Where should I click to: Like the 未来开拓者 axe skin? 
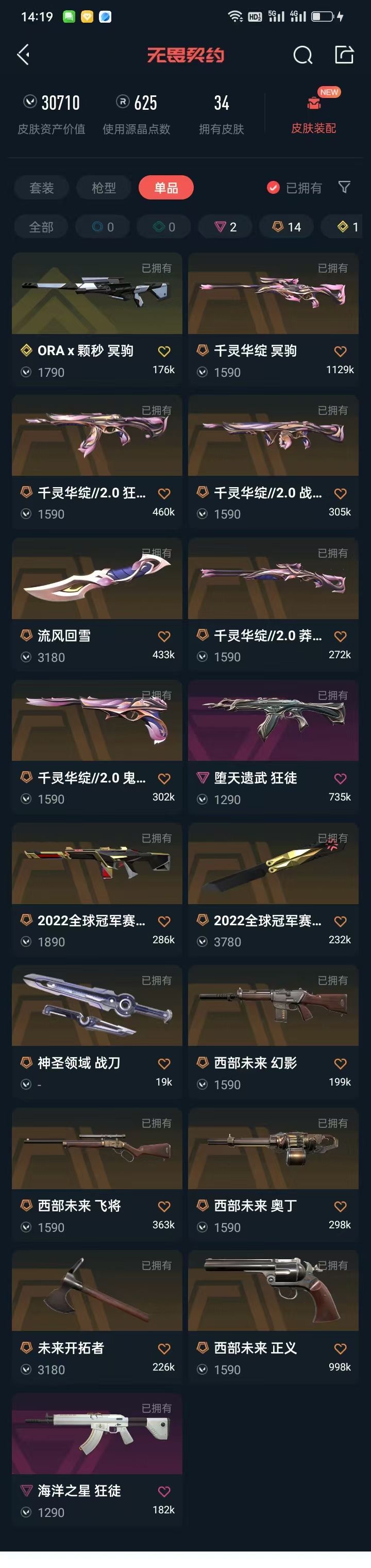tap(164, 1349)
